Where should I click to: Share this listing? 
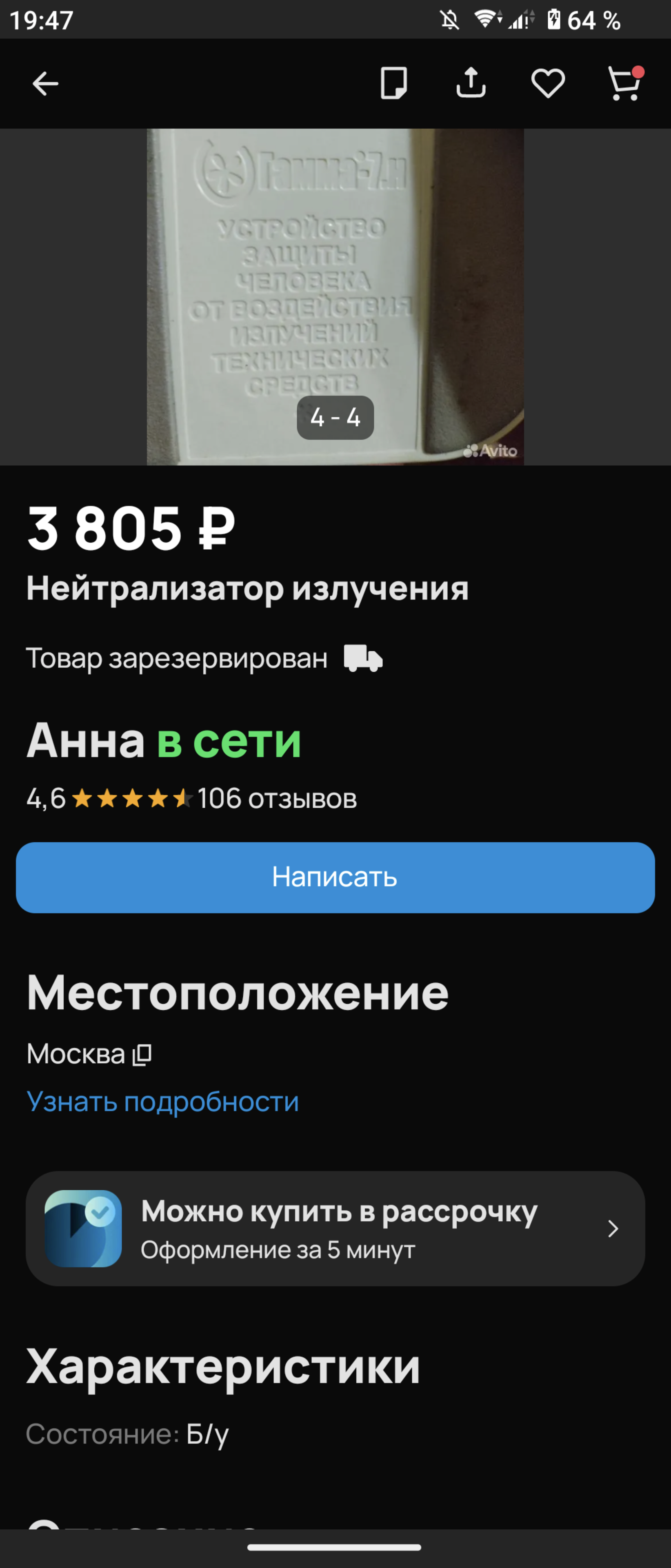[x=471, y=83]
